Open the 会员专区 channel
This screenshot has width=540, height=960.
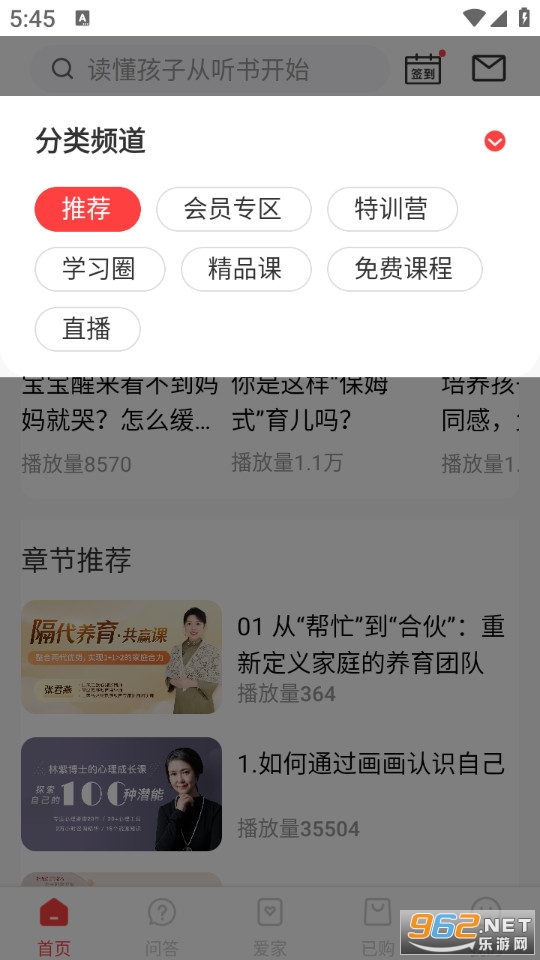click(233, 209)
